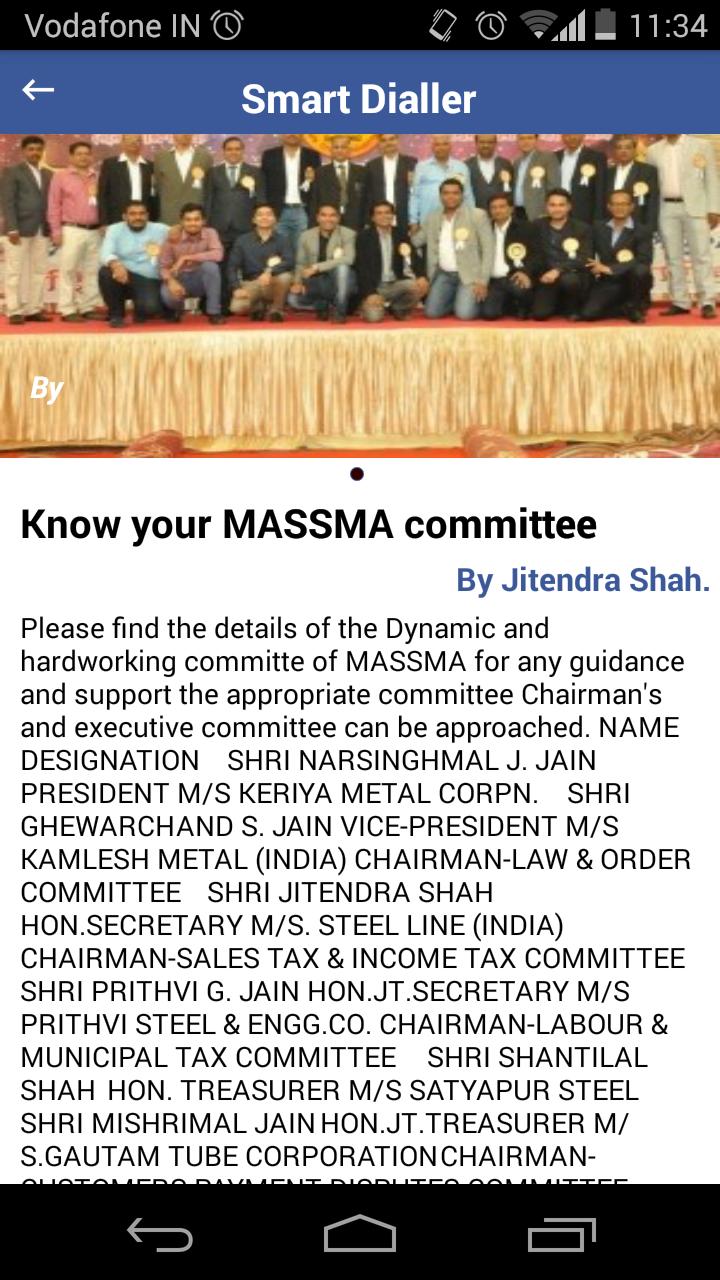Select the image carousel page indicator dot

coord(357,474)
